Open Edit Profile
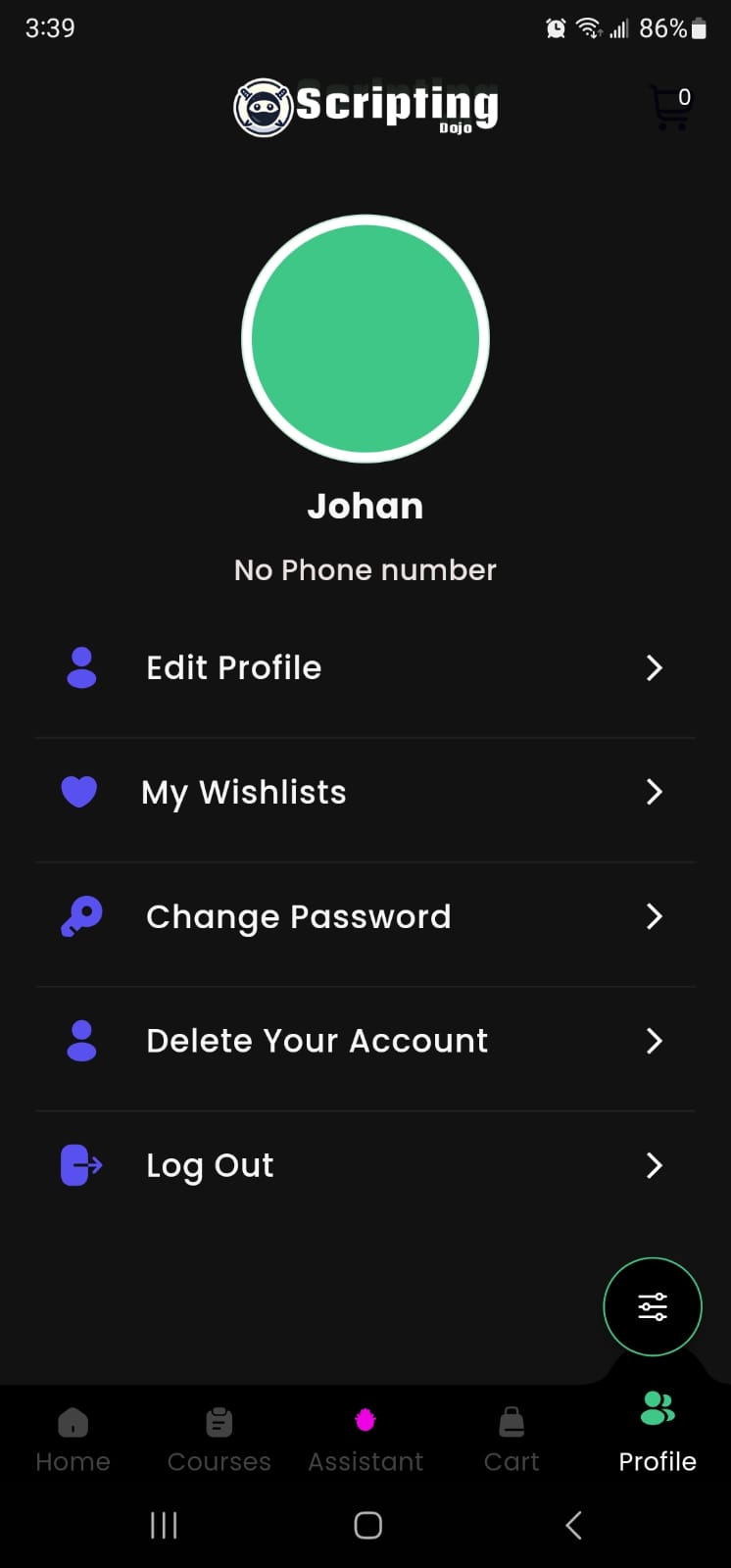The image size is (731, 1568). (x=365, y=667)
